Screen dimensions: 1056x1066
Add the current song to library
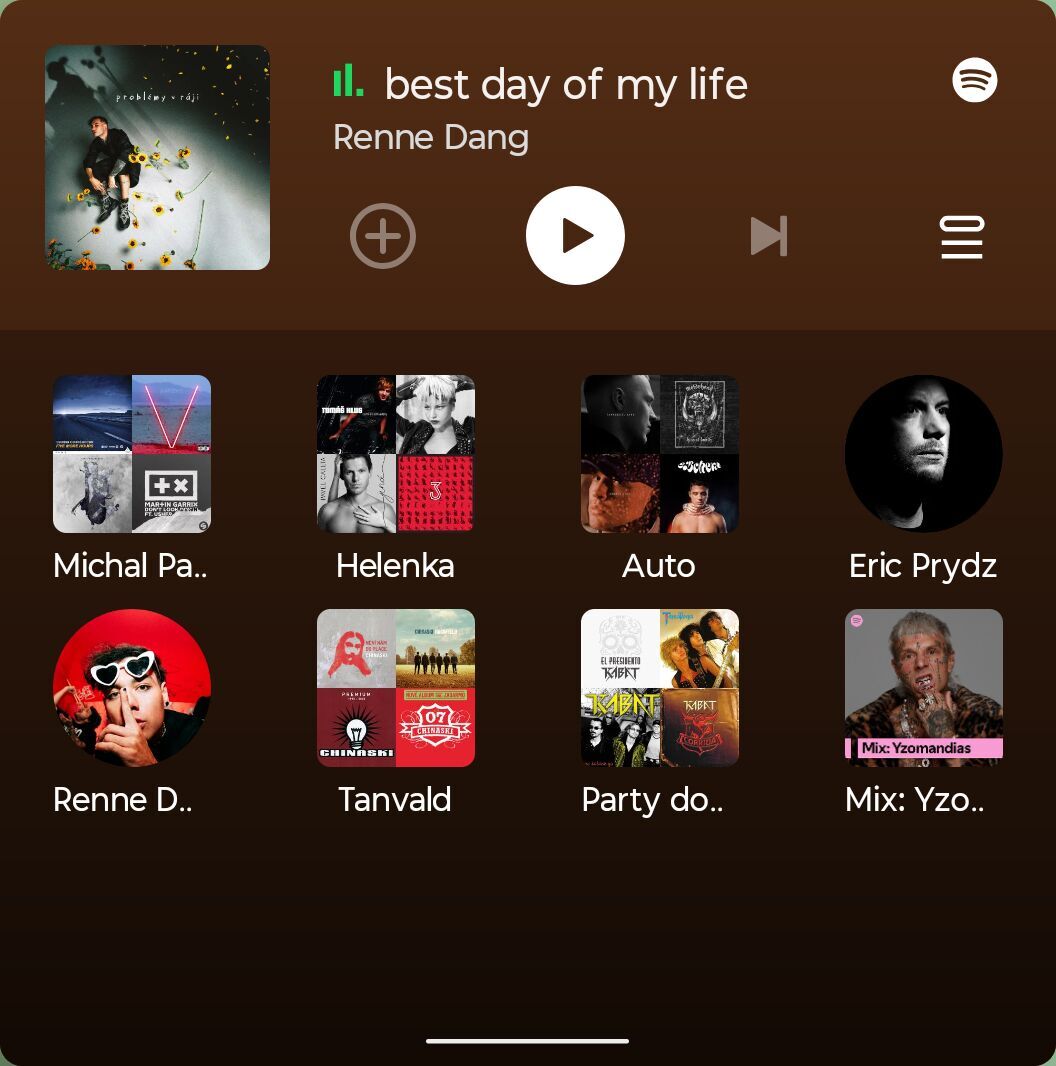pyautogui.click(x=382, y=236)
